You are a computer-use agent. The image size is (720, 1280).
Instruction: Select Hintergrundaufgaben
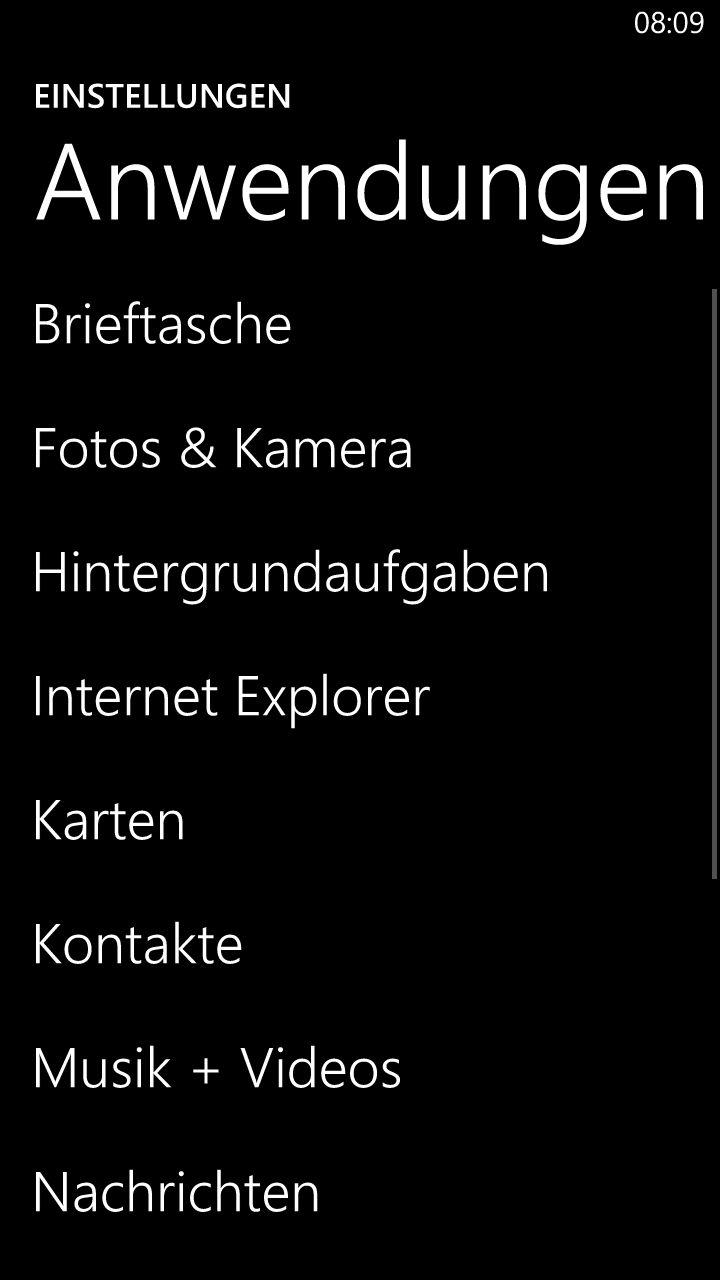[x=291, y=574]
